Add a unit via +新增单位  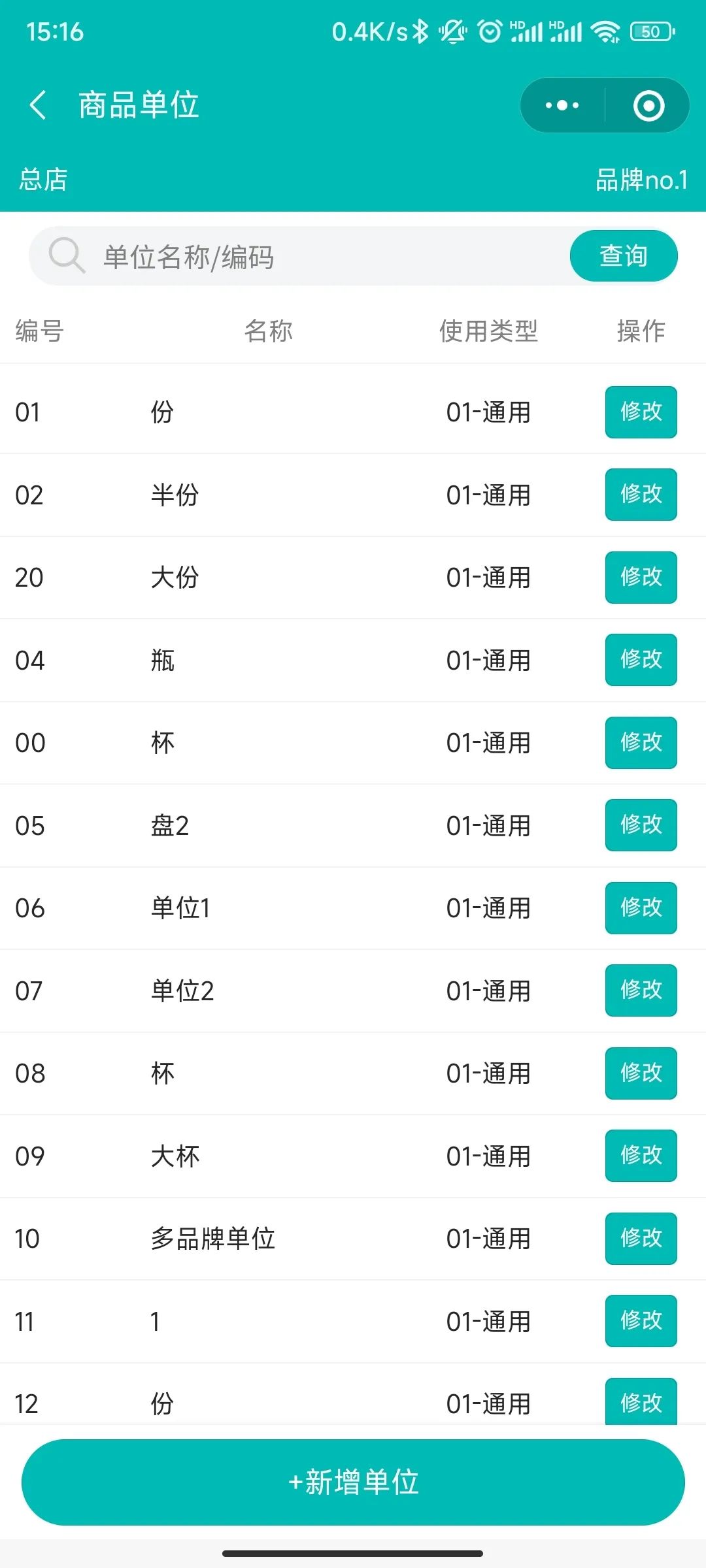(353, 1482)
